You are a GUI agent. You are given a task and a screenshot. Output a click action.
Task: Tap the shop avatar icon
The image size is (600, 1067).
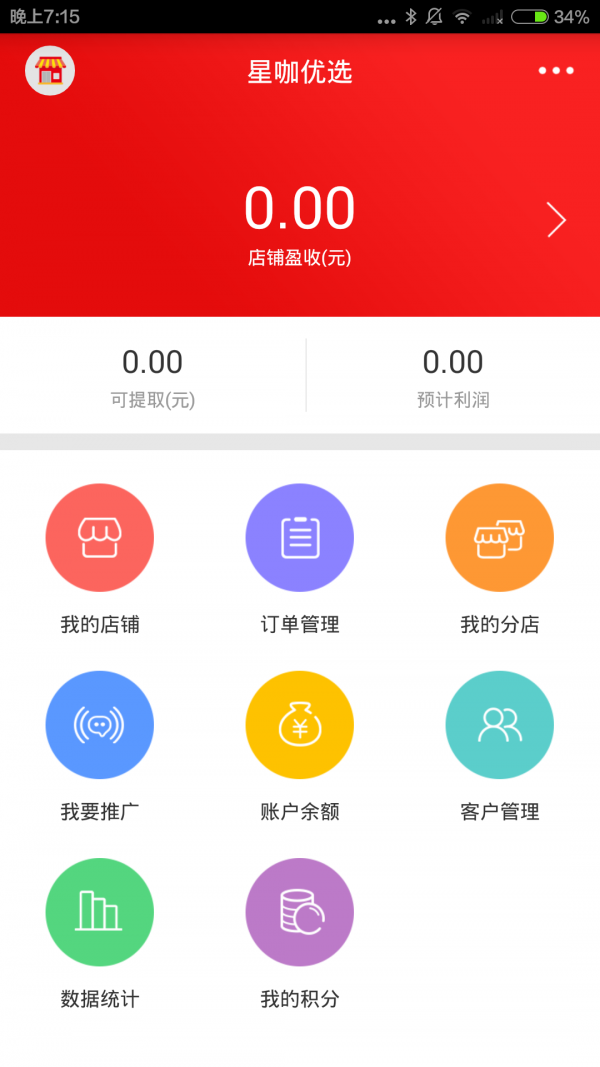[x=50, y=71]
